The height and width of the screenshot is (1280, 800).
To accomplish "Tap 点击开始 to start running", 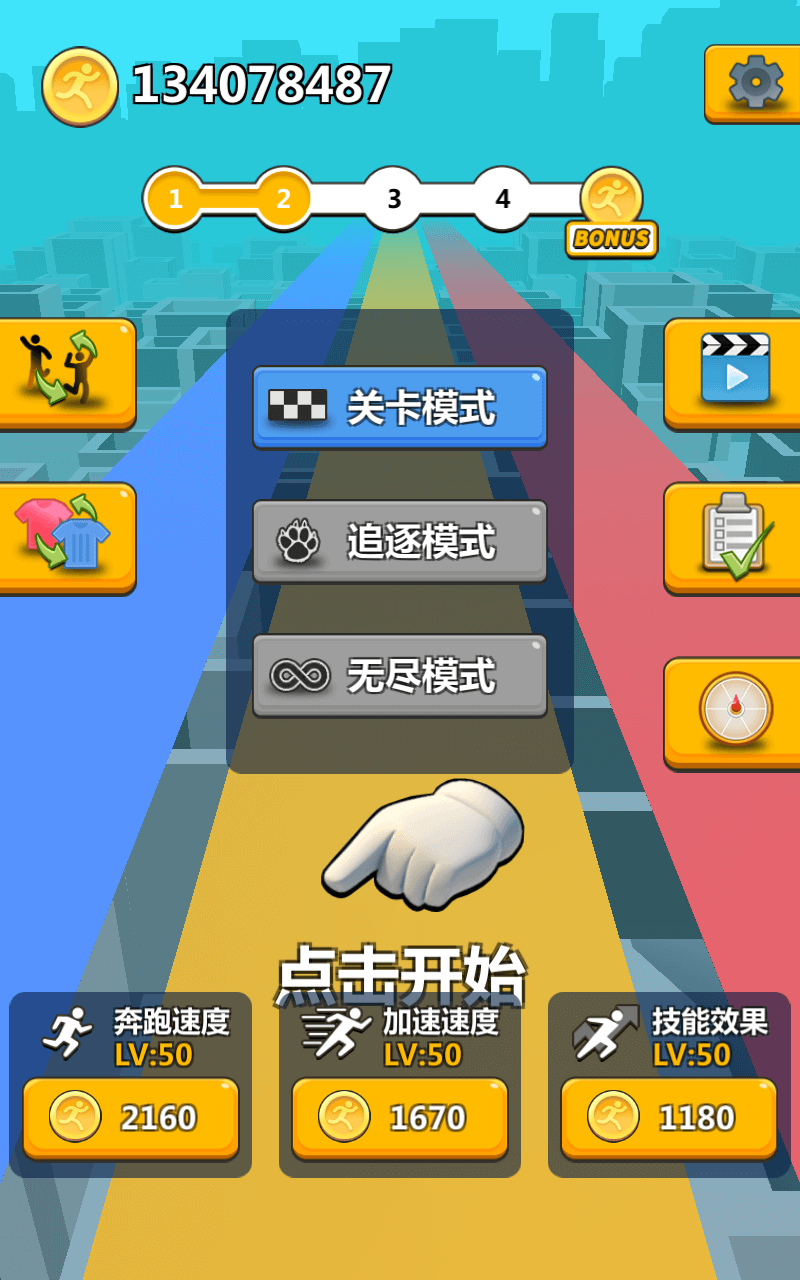I will (400, 973).
